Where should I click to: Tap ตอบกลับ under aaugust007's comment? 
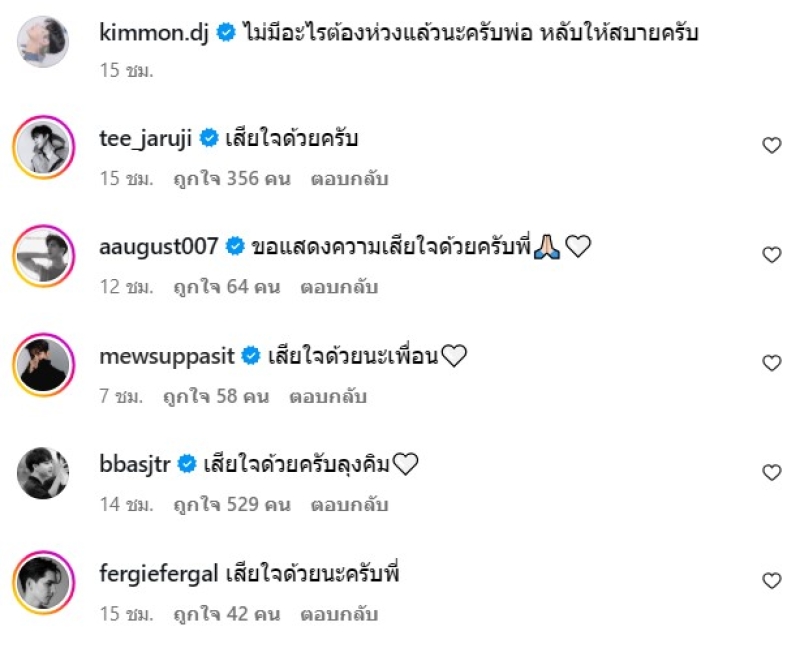(x=339, y=288)
